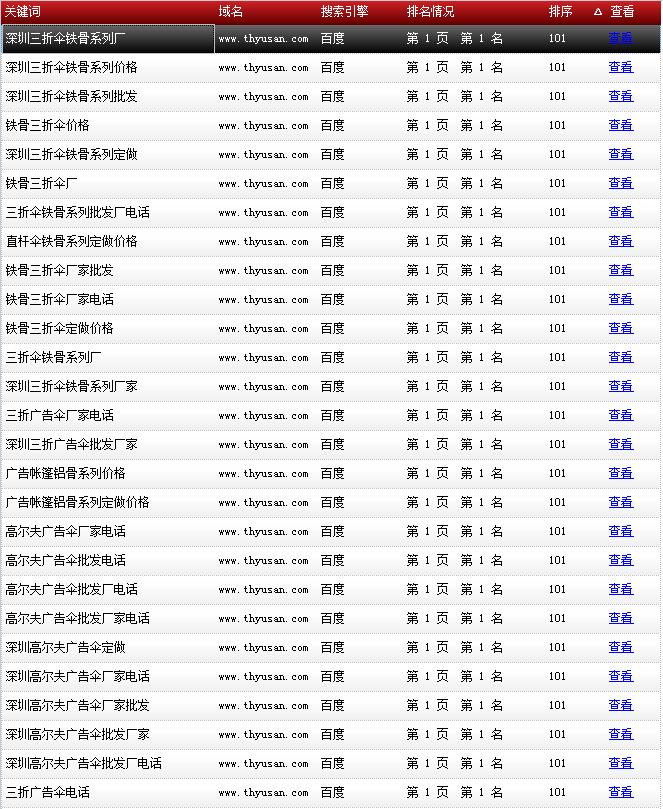The width and height of the screenshot is (663, 809).
Task: Sort by the 排名情况 column header
Action: pyautogui.click(x=431, y=11)
